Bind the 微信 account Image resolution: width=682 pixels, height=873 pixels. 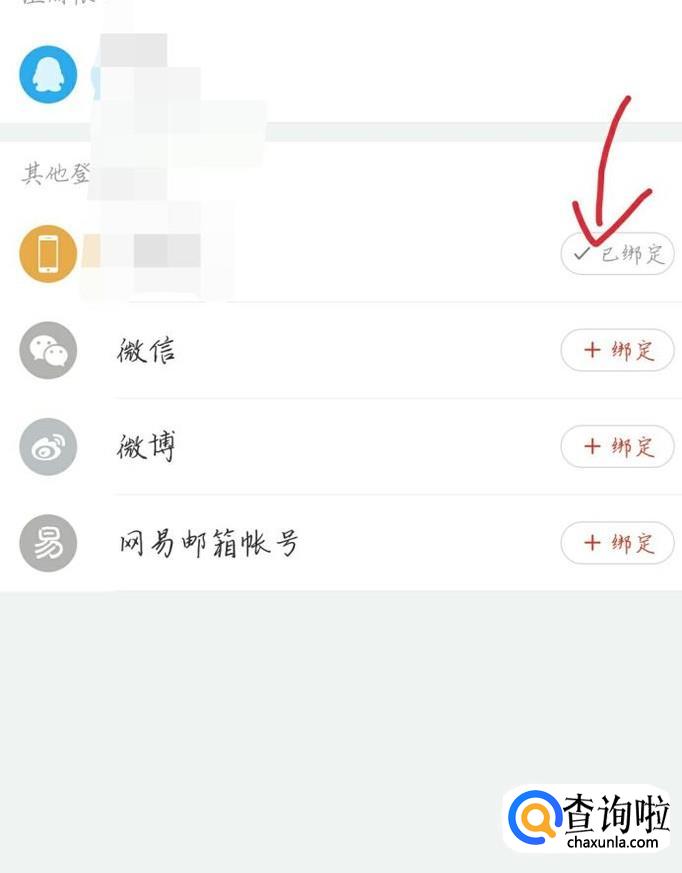click(x=617, y=350)
